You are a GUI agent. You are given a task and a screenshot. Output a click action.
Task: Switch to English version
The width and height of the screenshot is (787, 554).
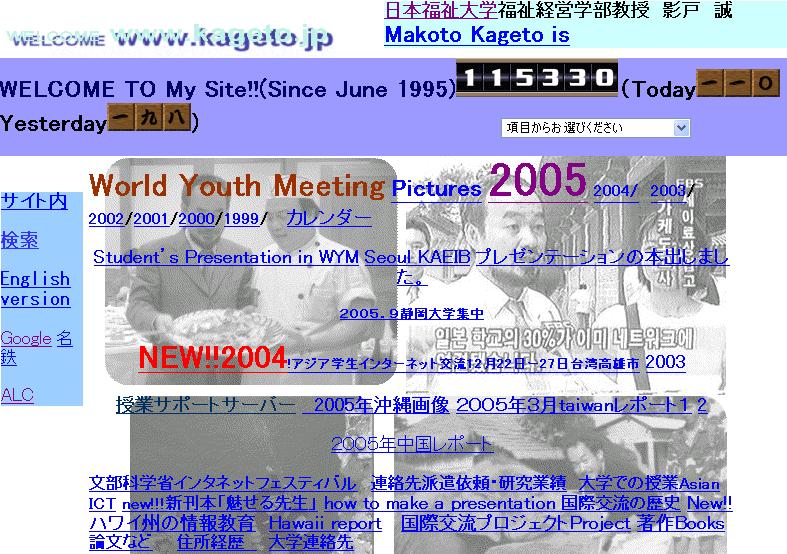35,289
